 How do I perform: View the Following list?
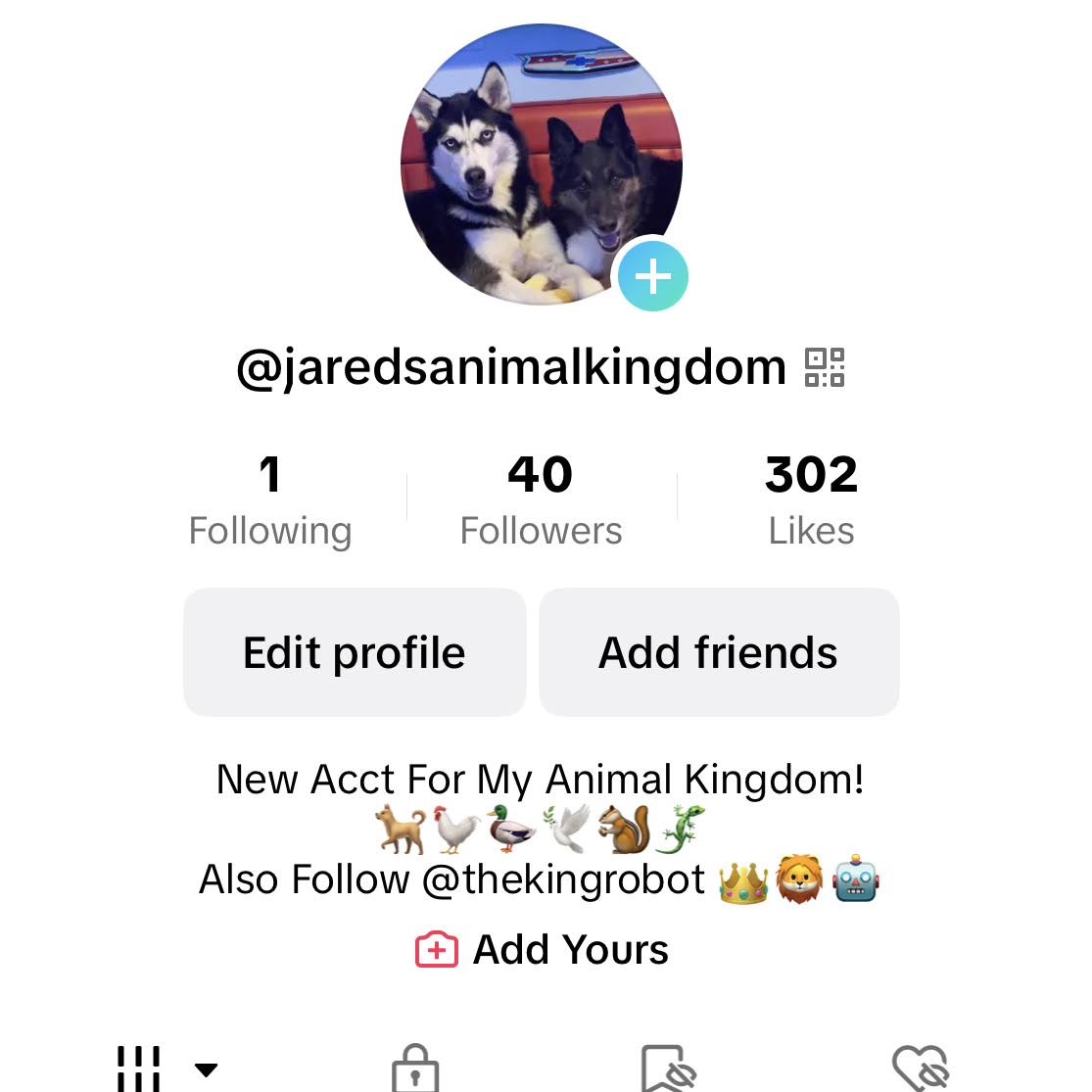270,499
